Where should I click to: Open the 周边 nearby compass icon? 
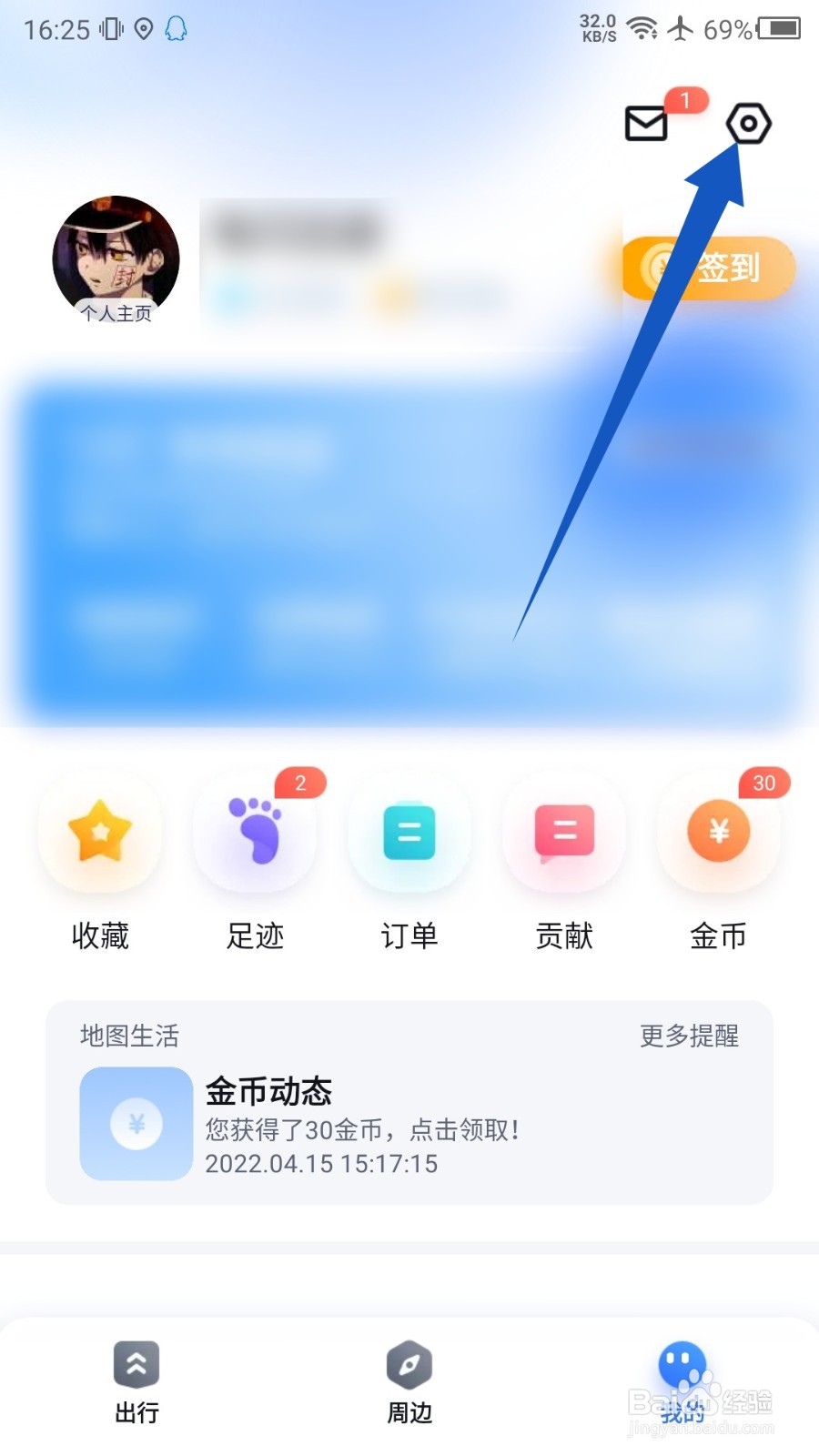409,1365
